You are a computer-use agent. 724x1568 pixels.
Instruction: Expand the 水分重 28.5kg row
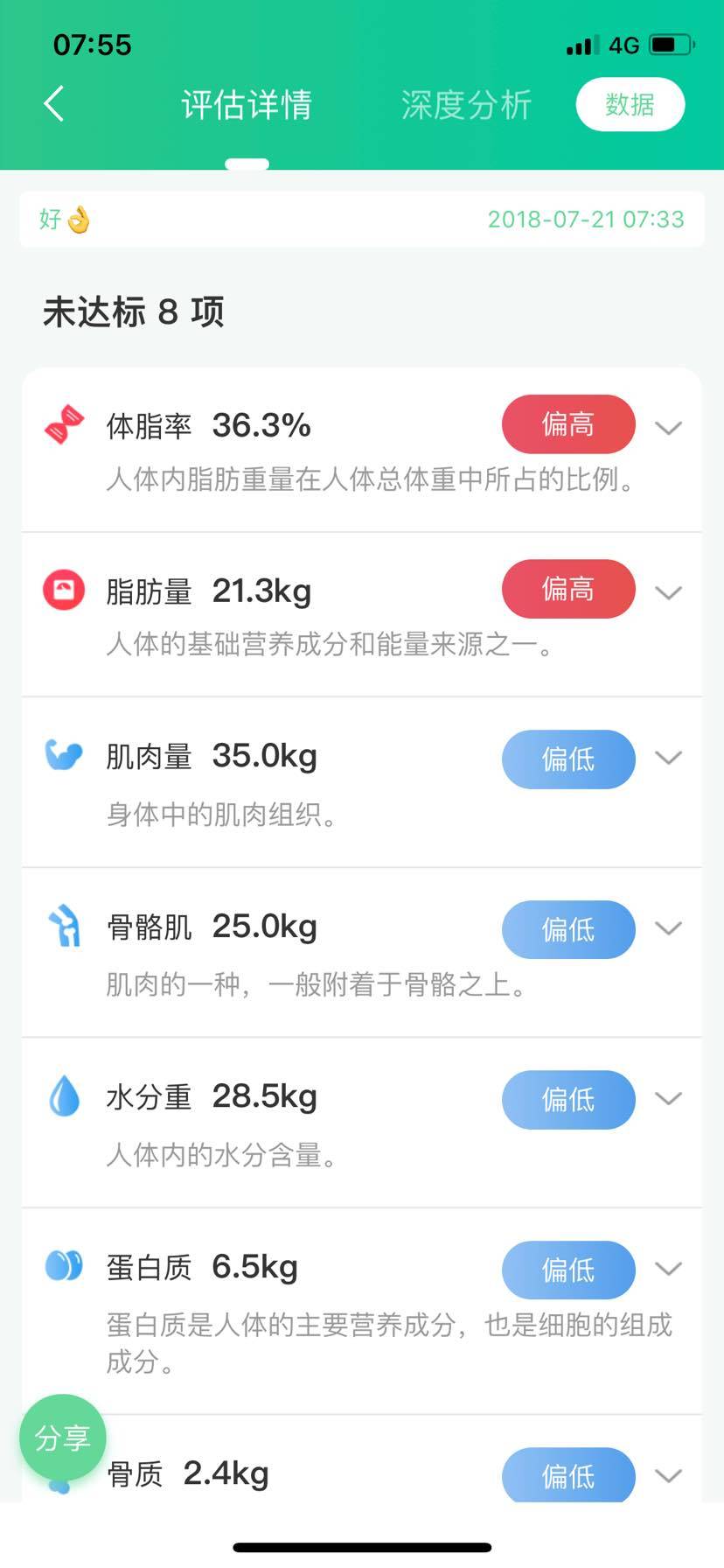(668, 1099)
